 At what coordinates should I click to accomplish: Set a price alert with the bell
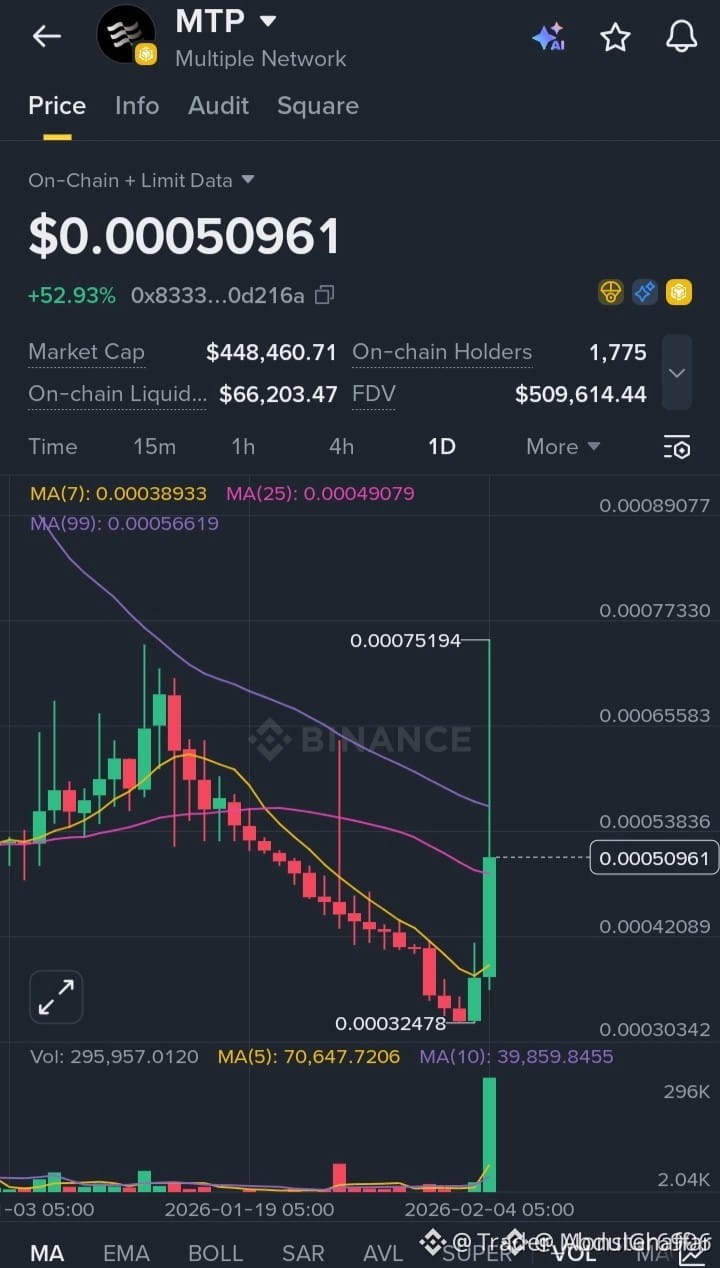[x=681, y=37]
